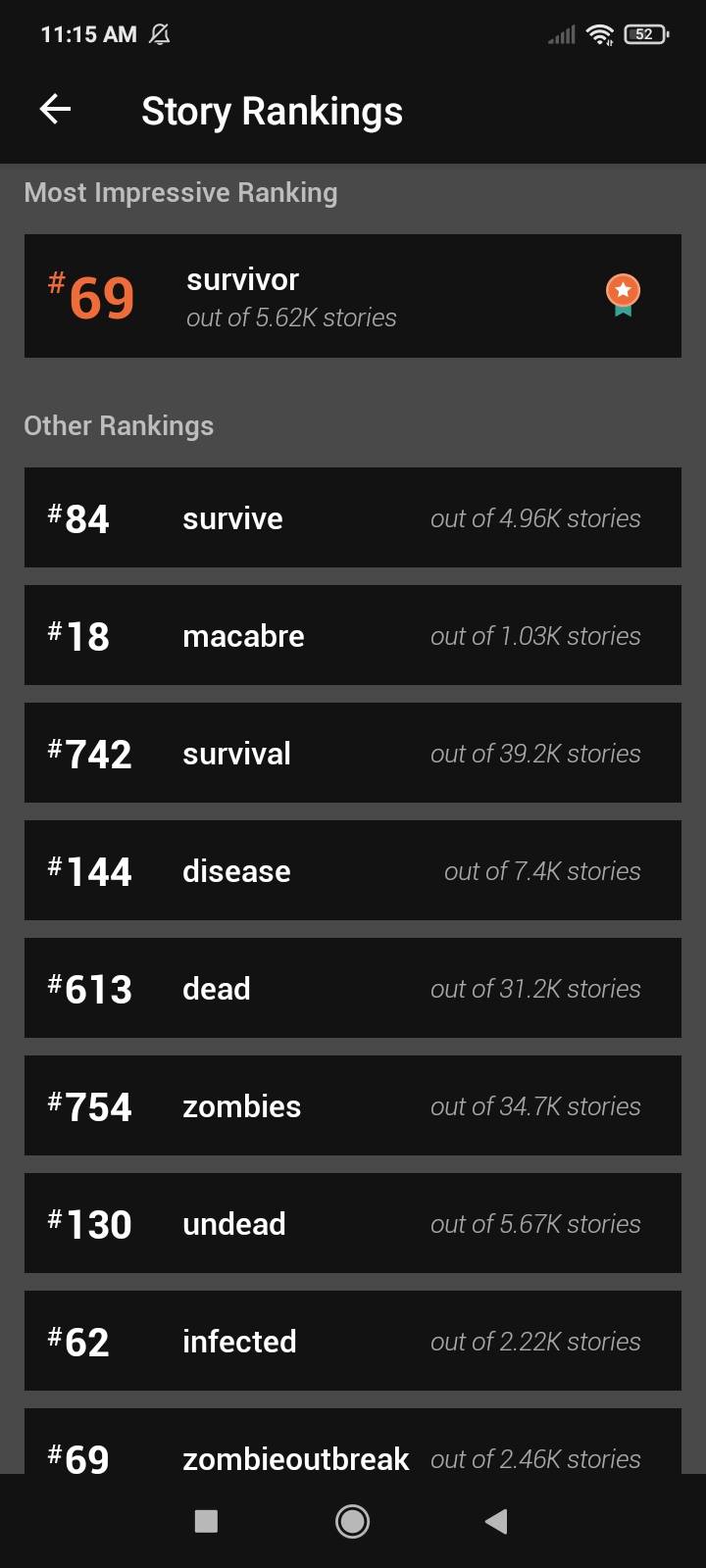
Task: Go back from Story Rankings
Action: [55, 110]
